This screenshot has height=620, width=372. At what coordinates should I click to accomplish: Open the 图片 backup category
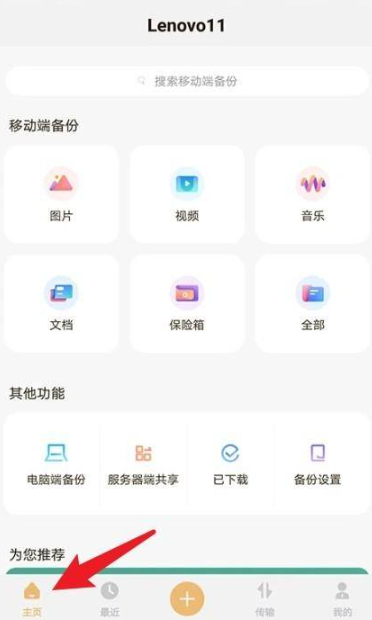[61, 194]
